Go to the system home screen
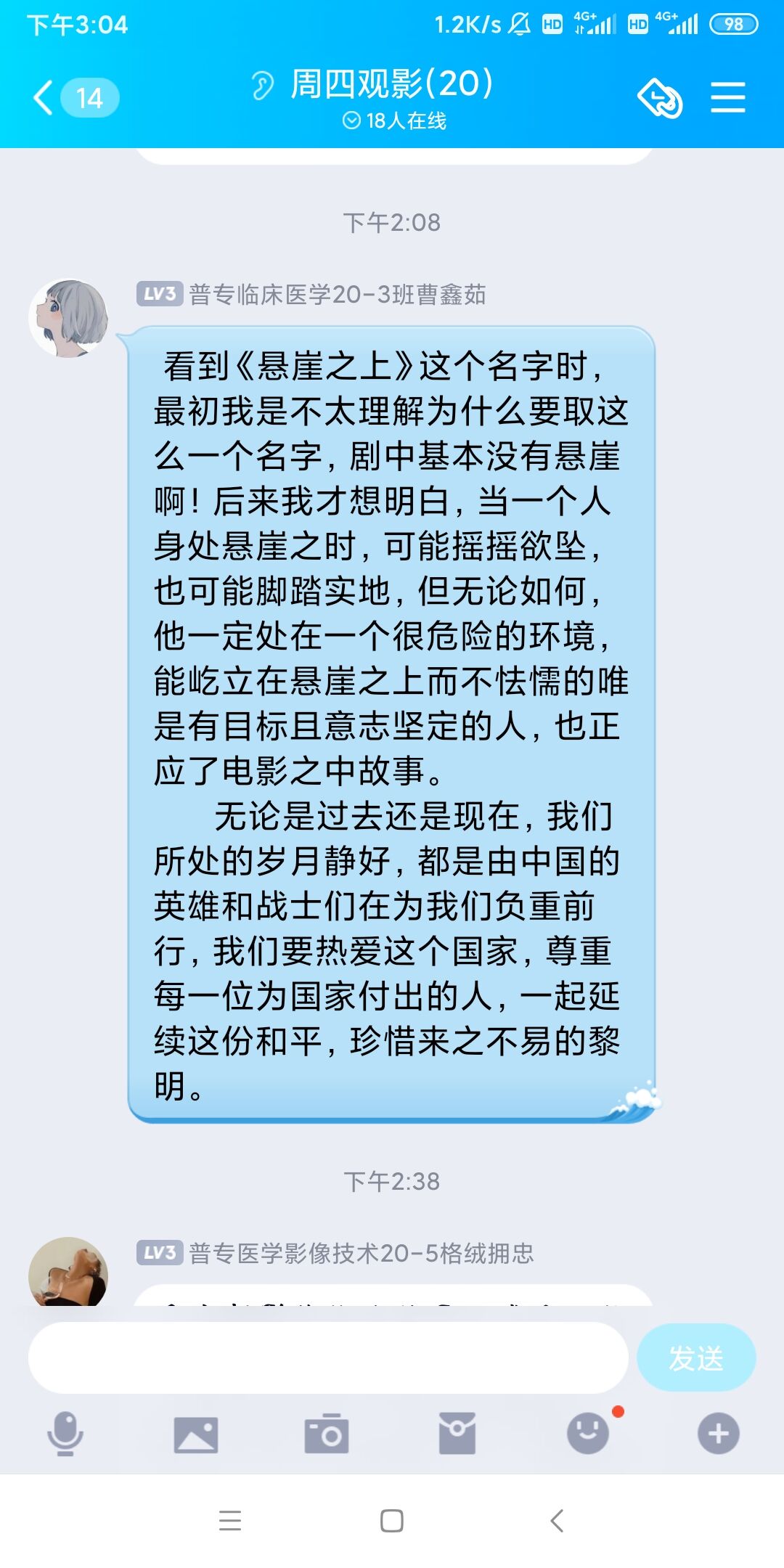 tap(392, 1521)
